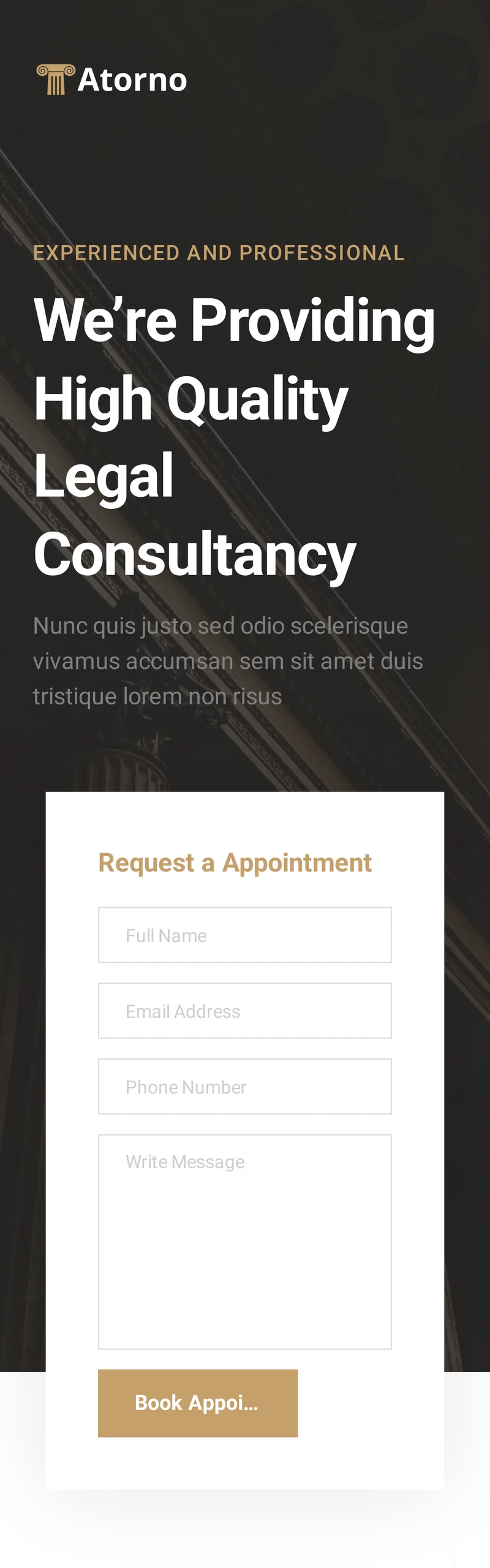490x1568 pixels.
Task: Open the Atorno home logo link
Action: pos(111,80)
